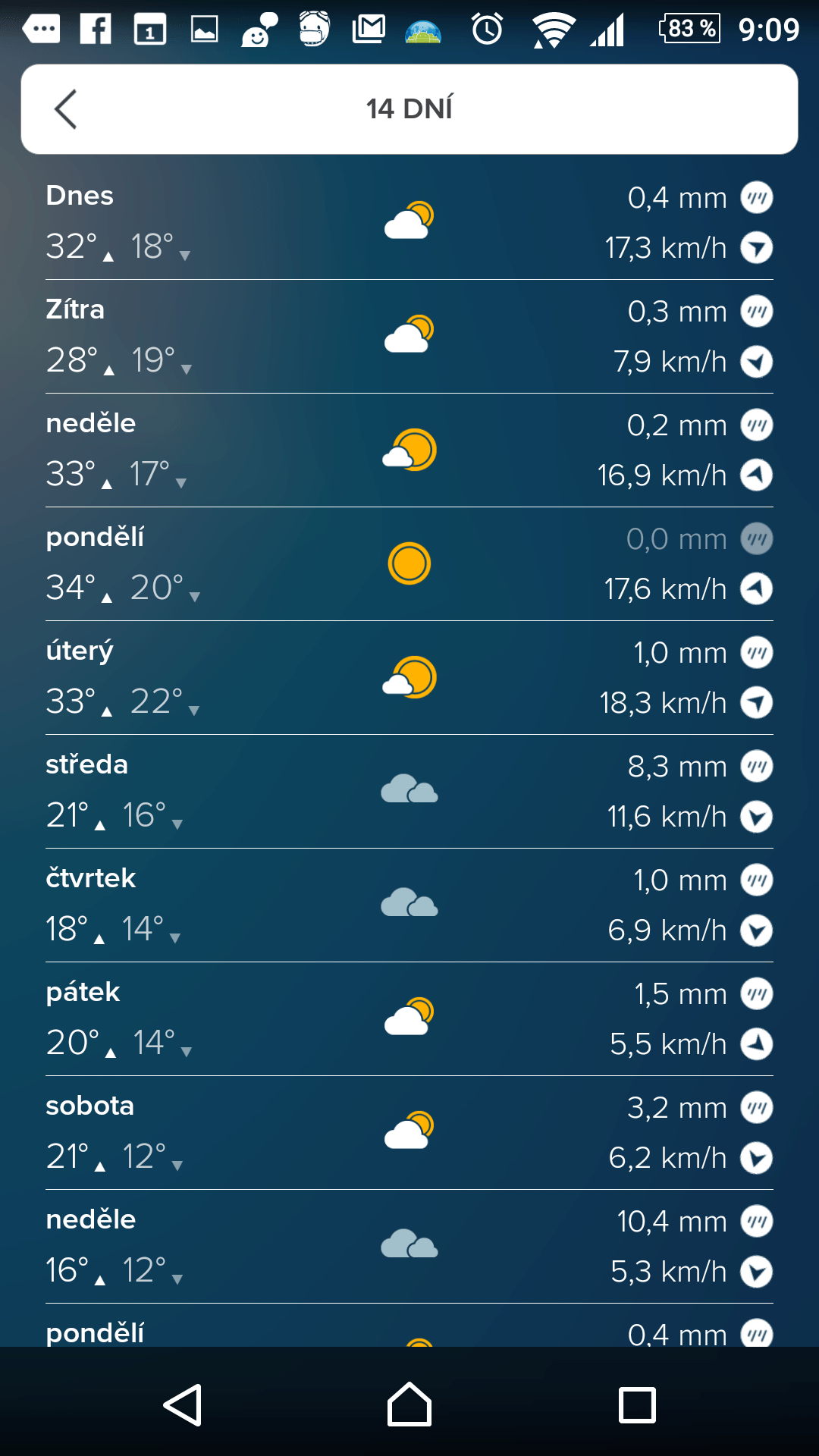This screenshot has width=819, height=1456.
Task: Go back using the header arrow
Action: tap(66, 109)
